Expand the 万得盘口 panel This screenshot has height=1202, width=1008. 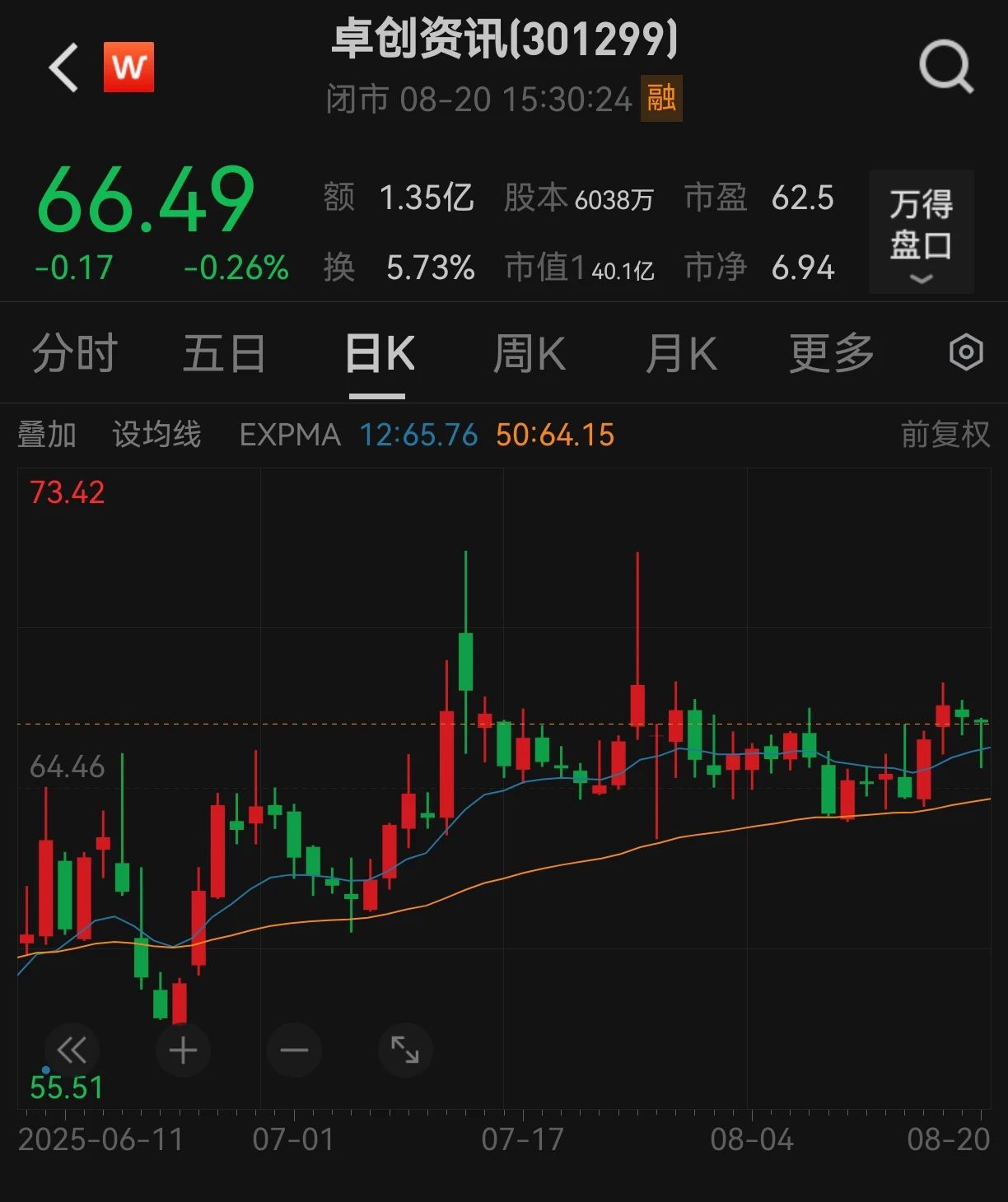(921, 232)
